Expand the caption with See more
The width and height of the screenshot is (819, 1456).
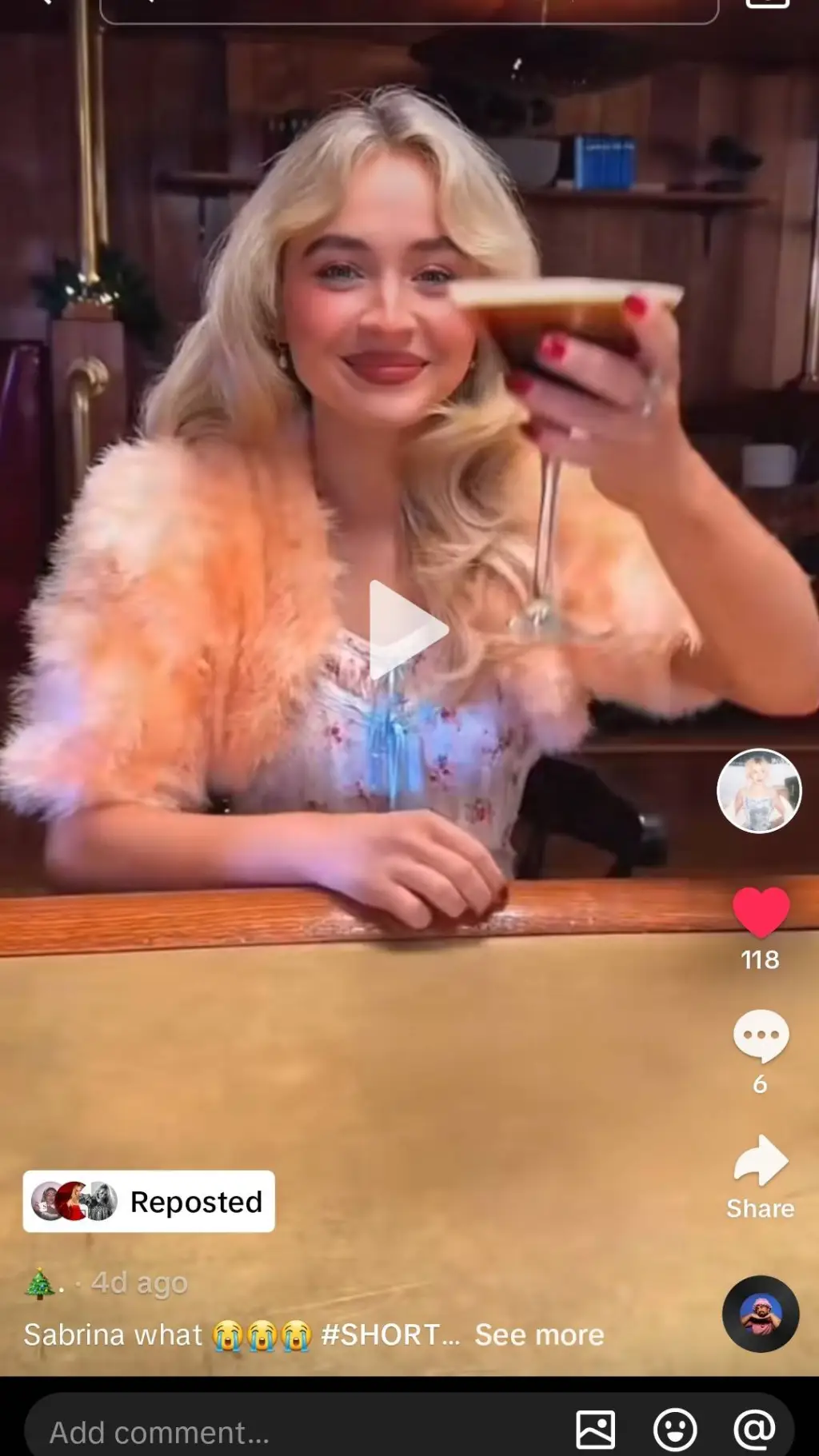539,1334
